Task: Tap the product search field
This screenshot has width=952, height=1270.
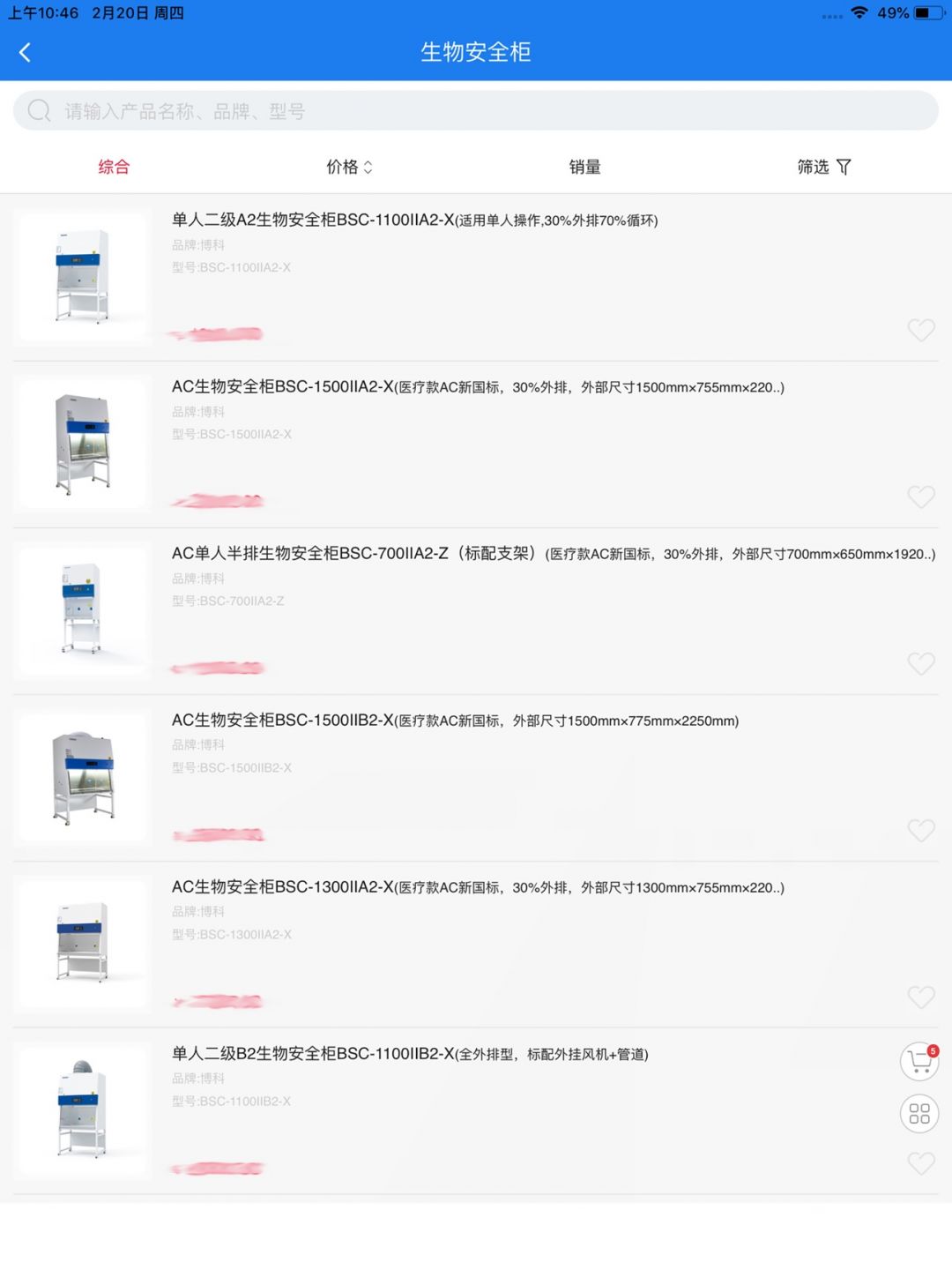Action: (476, 111)
